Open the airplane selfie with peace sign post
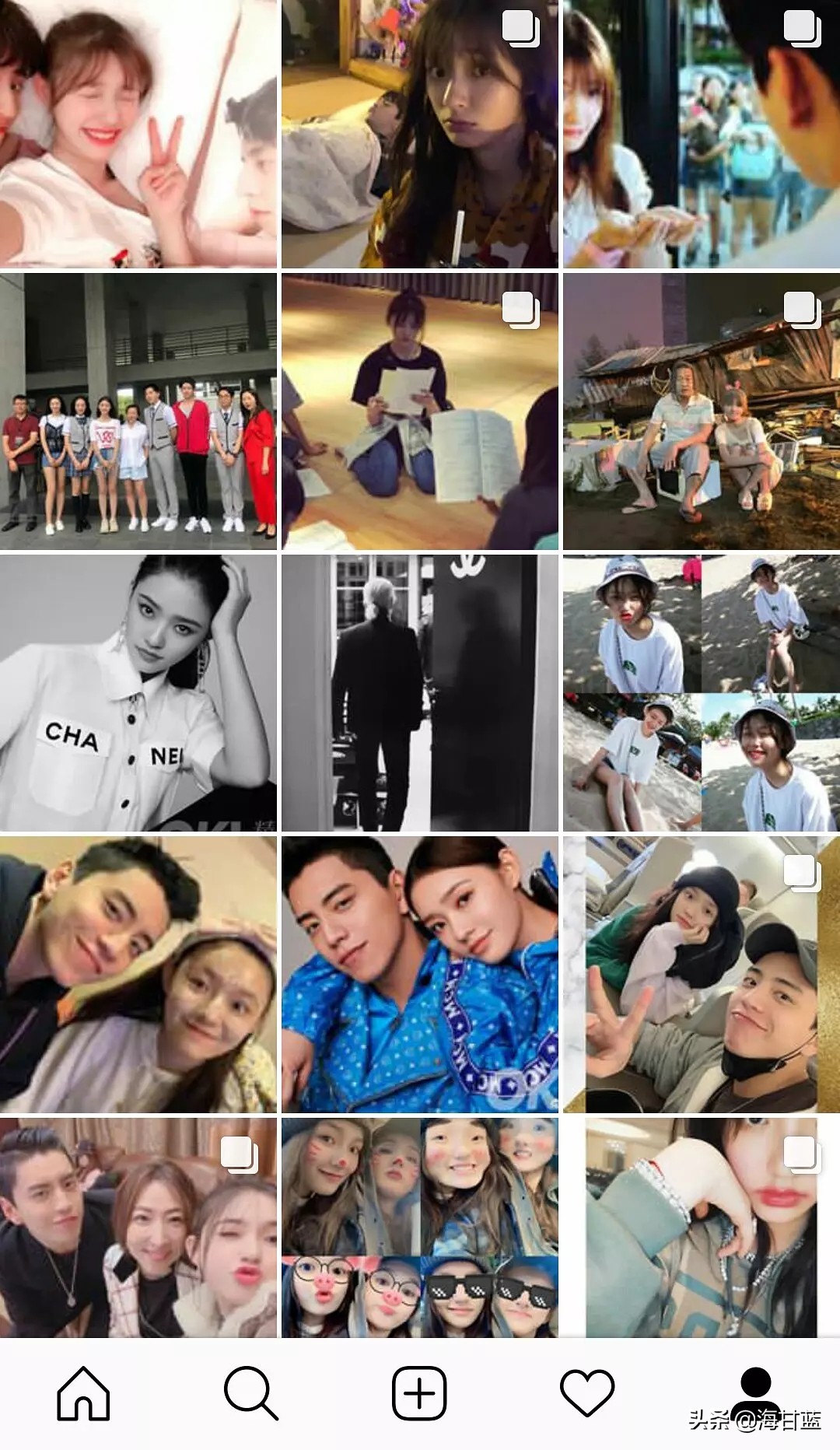840x1450 pixels. 702,975
